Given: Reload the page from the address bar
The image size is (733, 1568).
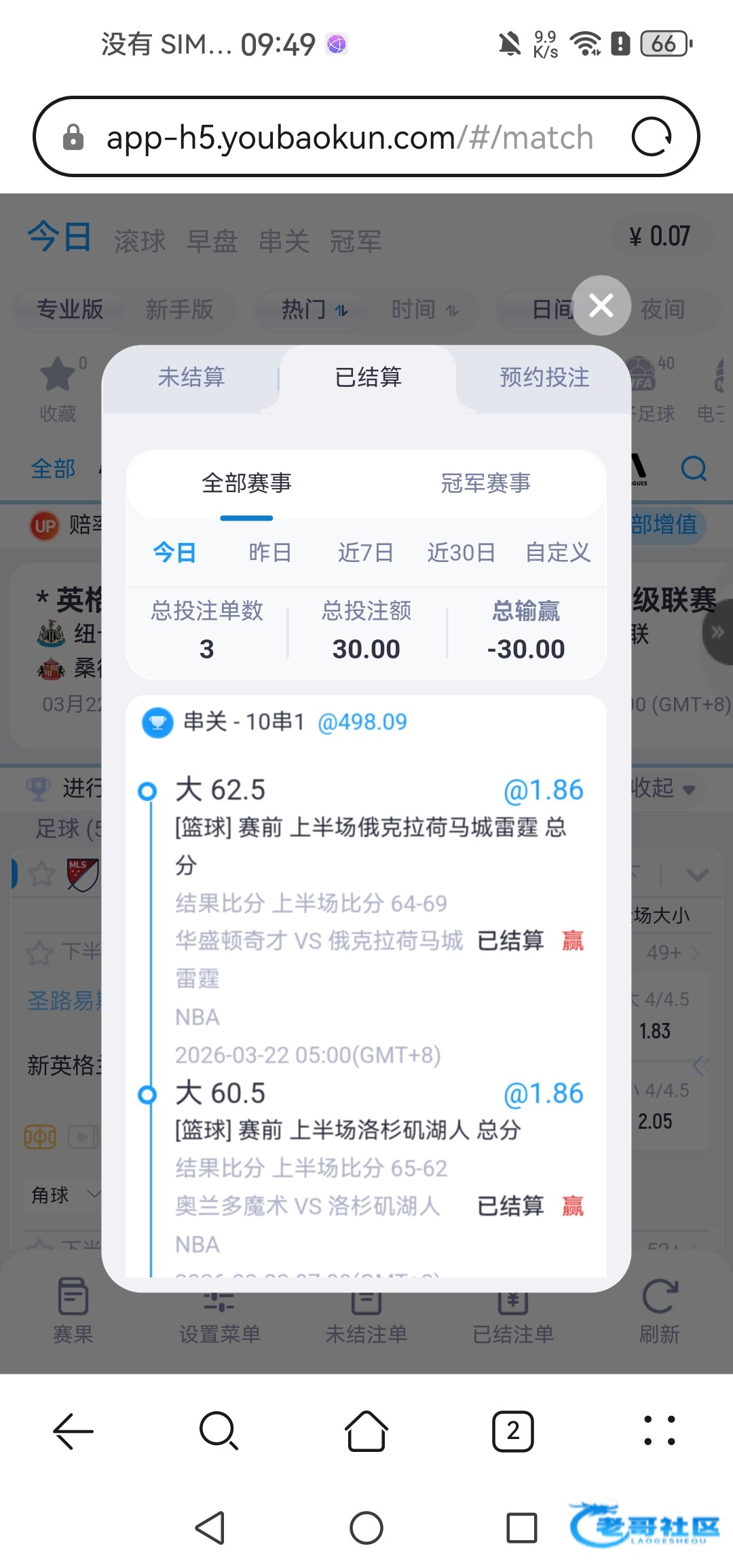Looking at the screenshot, I should click(x=652, y=137).
